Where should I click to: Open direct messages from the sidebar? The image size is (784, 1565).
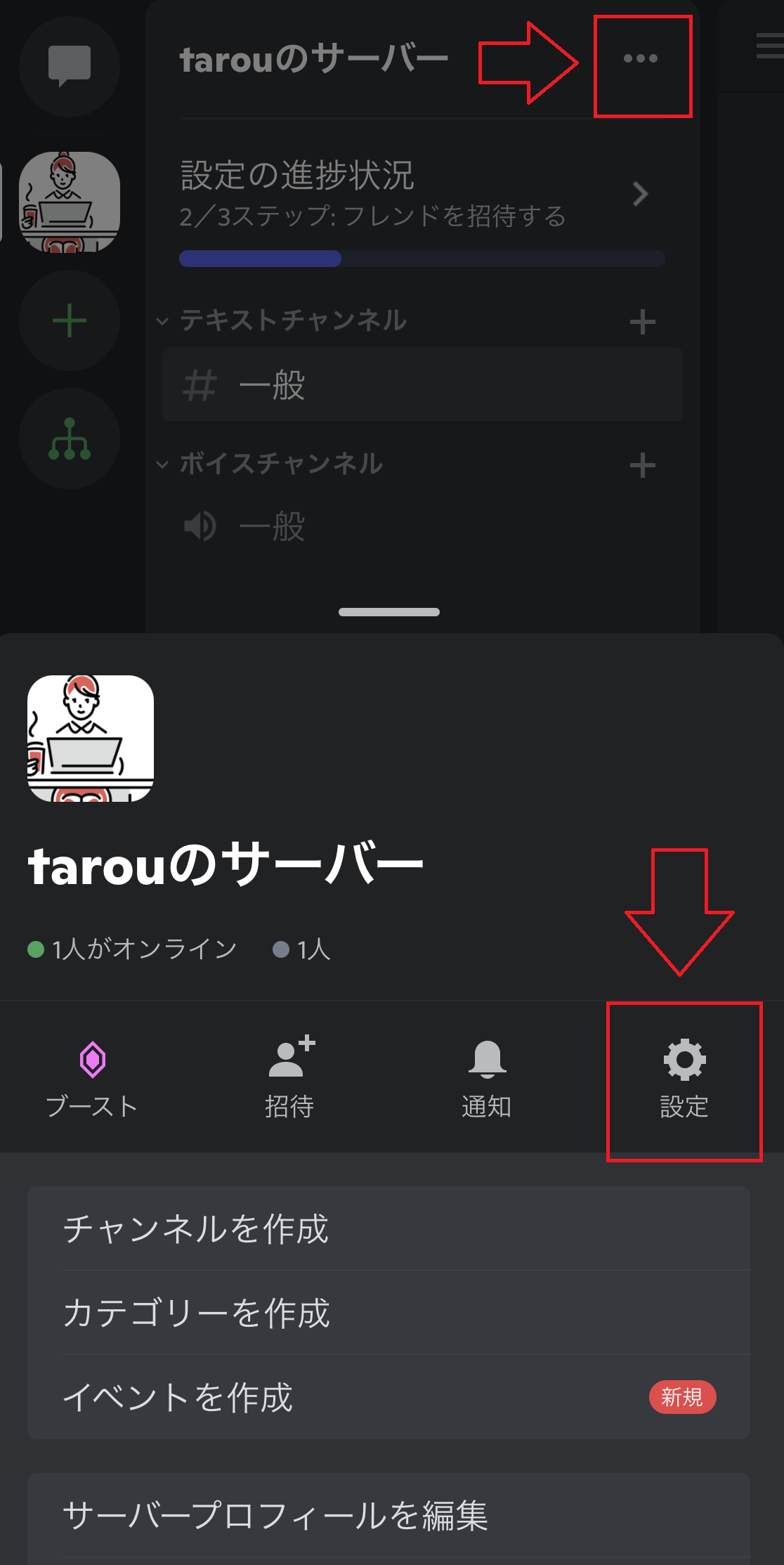tap(70, 66)
